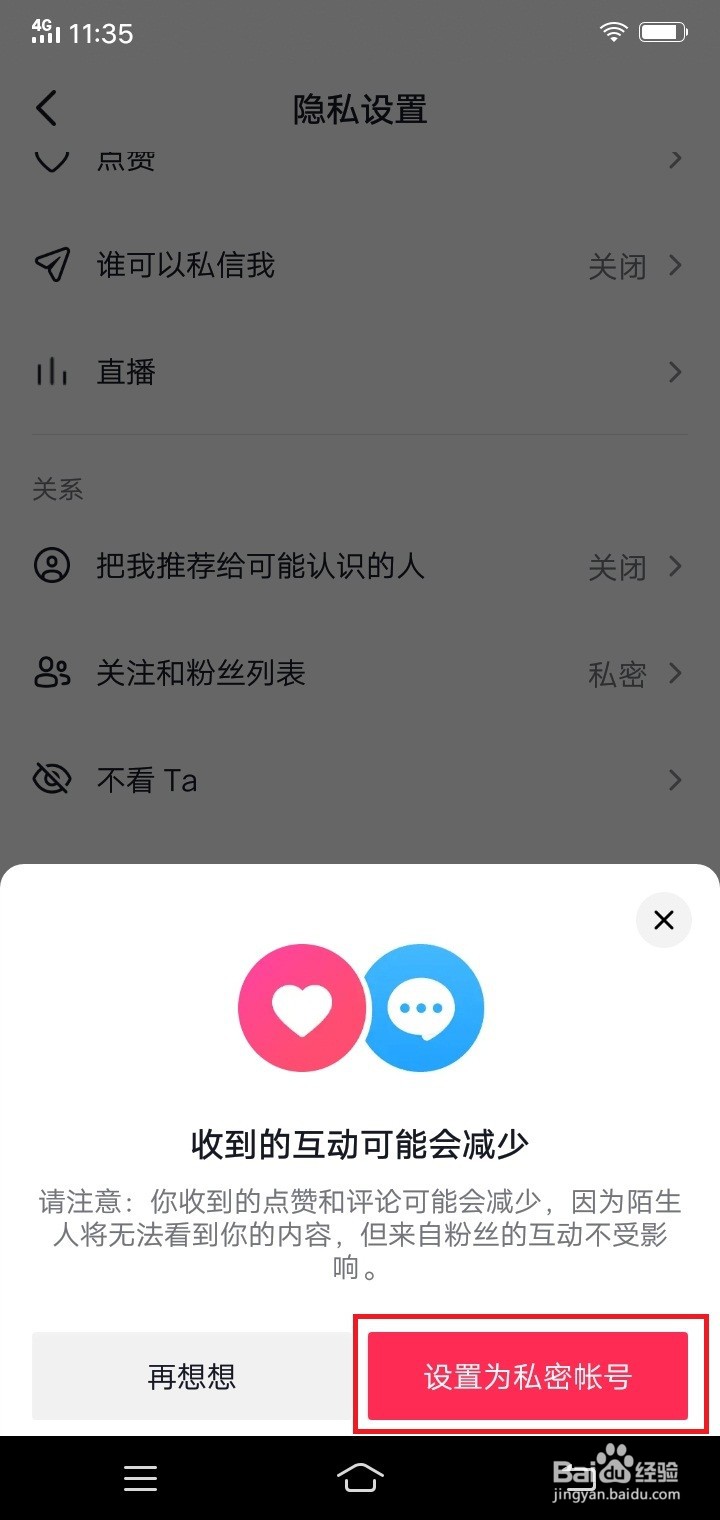Tap the battery indicator in the status bar
The height and width of the screenshot is (1520, 720).
663,31
